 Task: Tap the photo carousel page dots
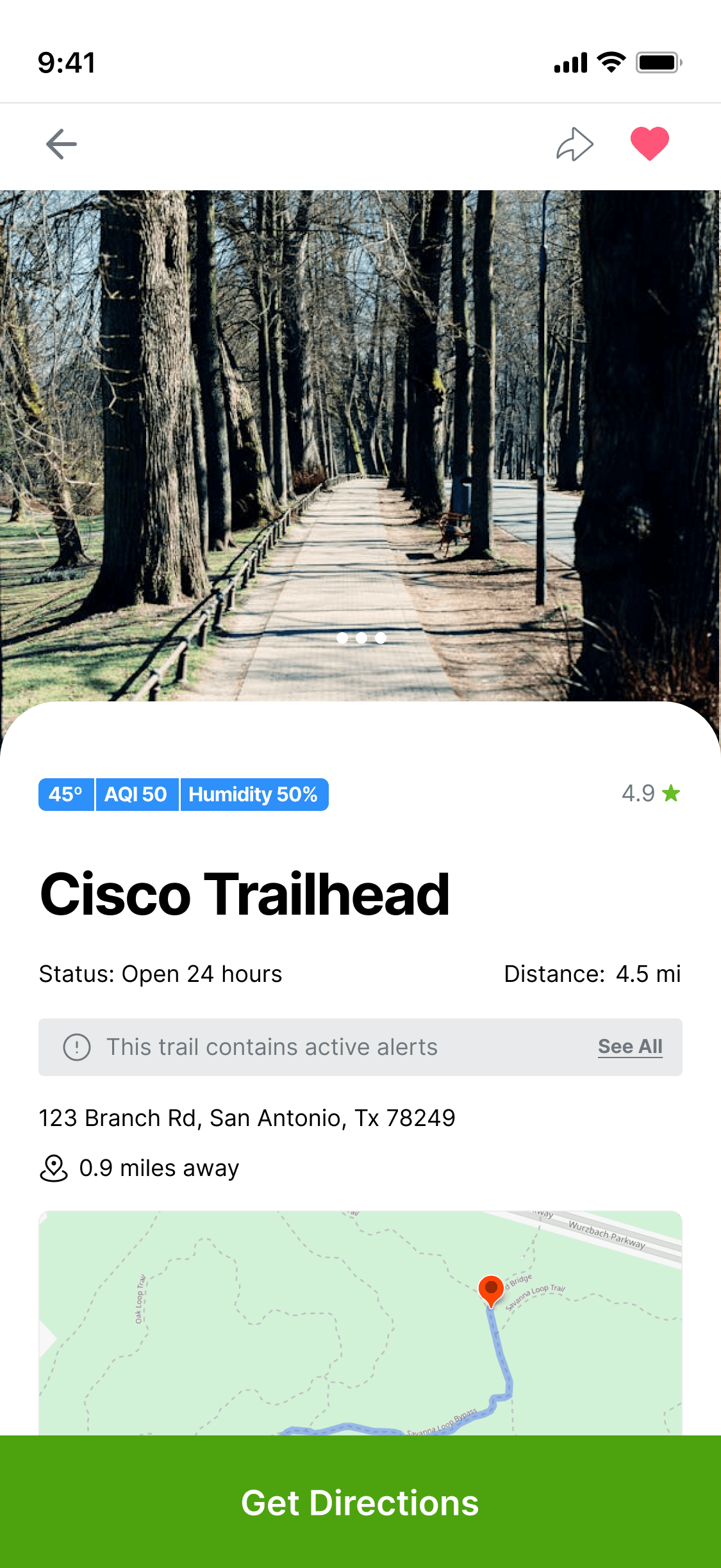click(x=361, y=638)
